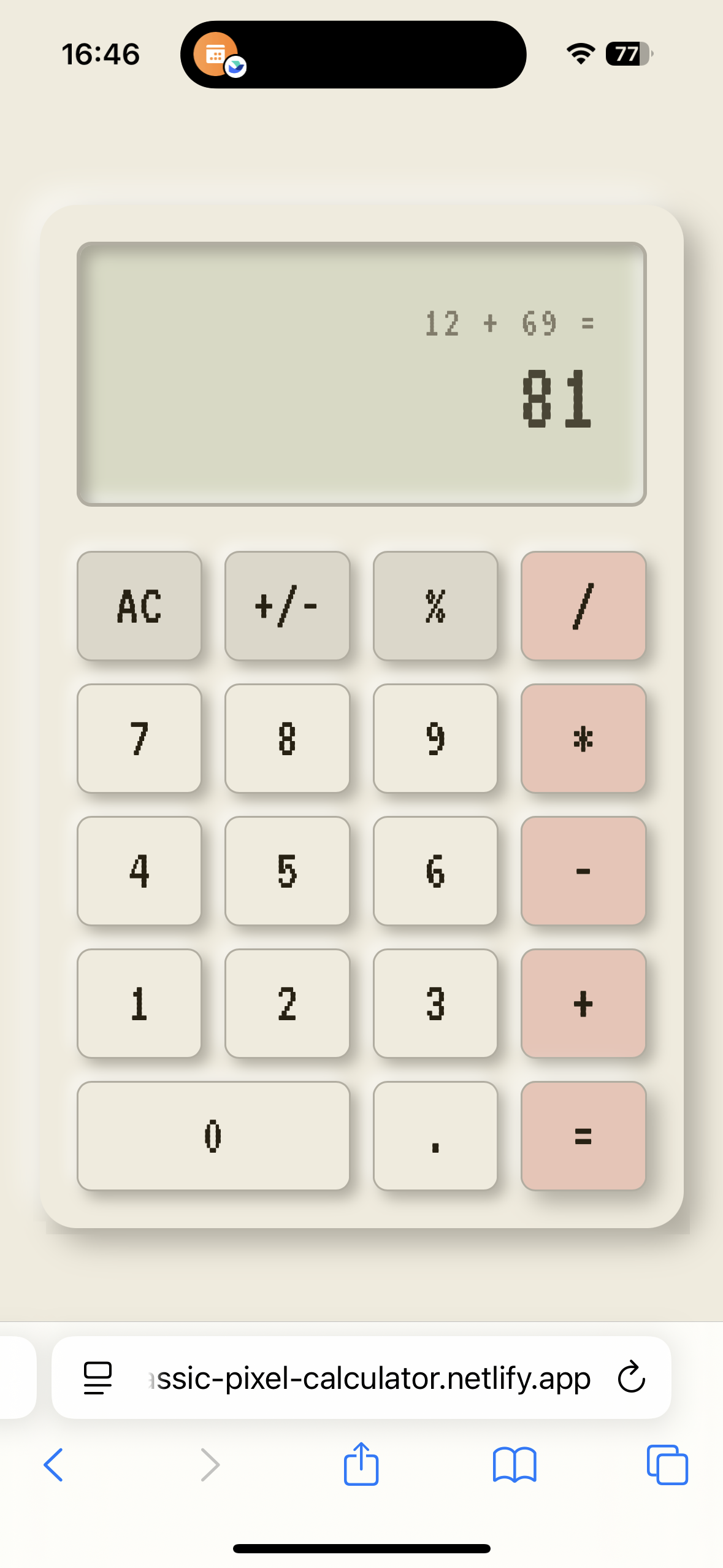Image resolution: width=723 pixels, height=1568 pixels.
Task: Tap the percent key
Action: [x=435, y=605]
